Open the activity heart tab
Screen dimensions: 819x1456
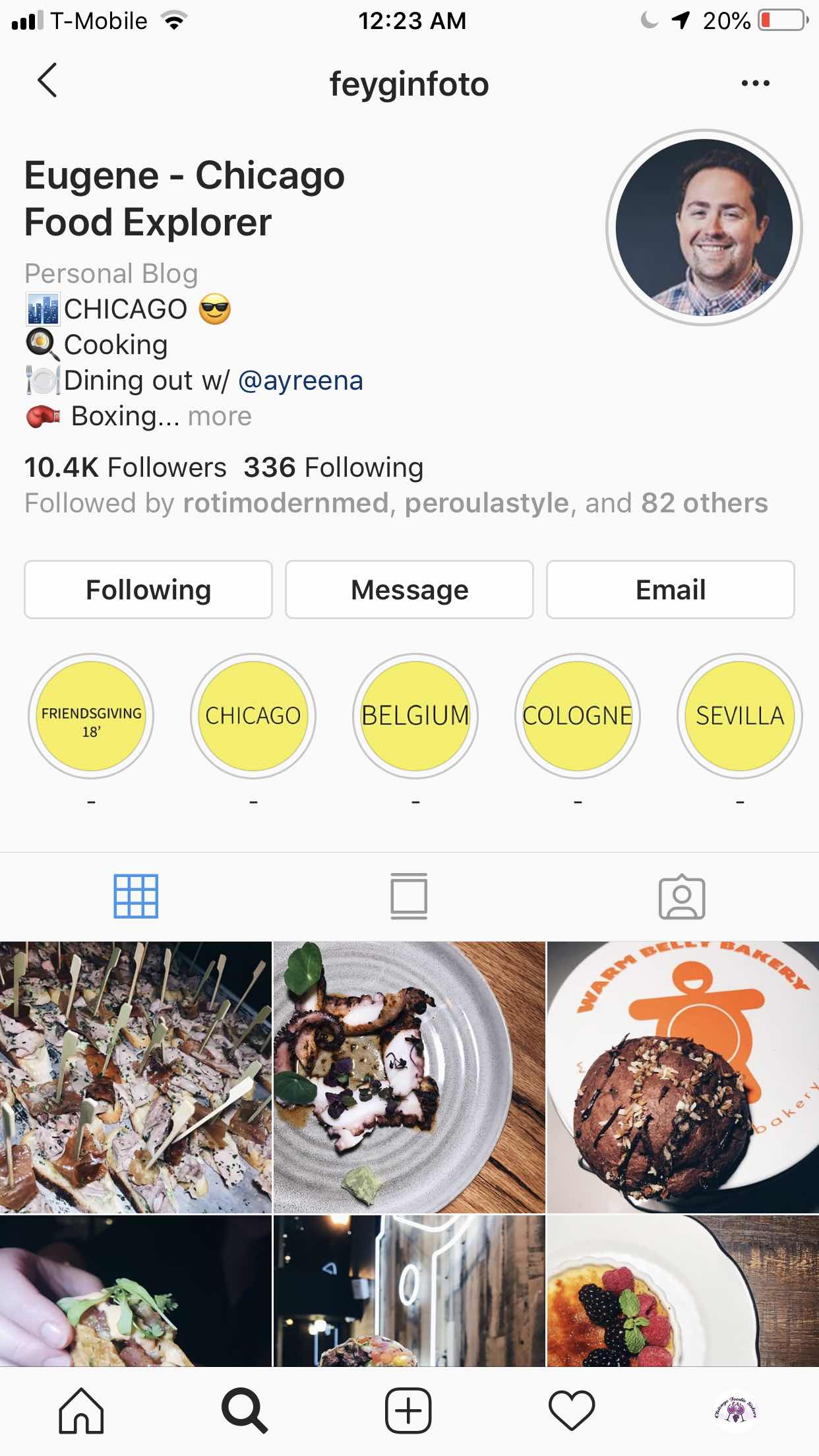pyautogui.click(x=572, y=1410)
